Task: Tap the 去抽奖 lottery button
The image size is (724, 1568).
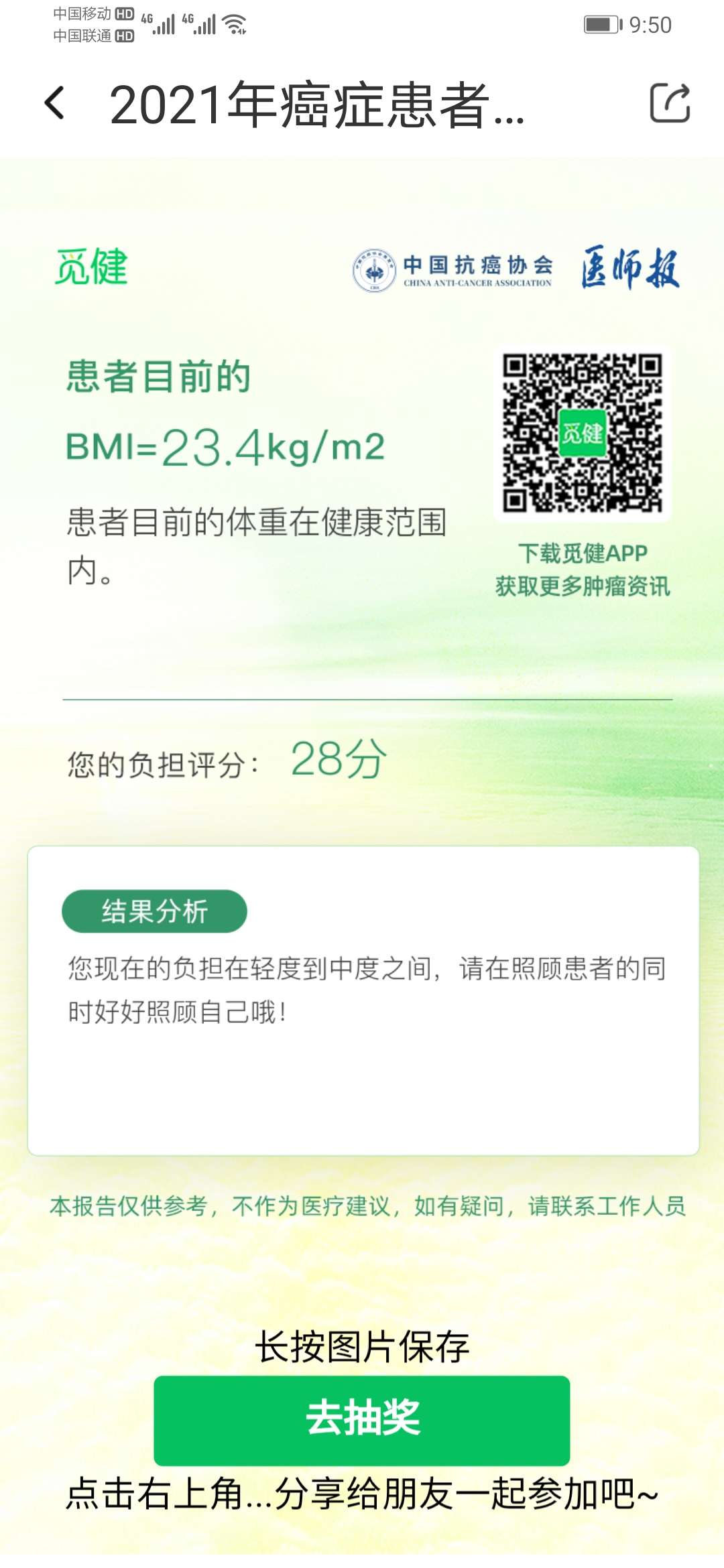Action: 362,1420
